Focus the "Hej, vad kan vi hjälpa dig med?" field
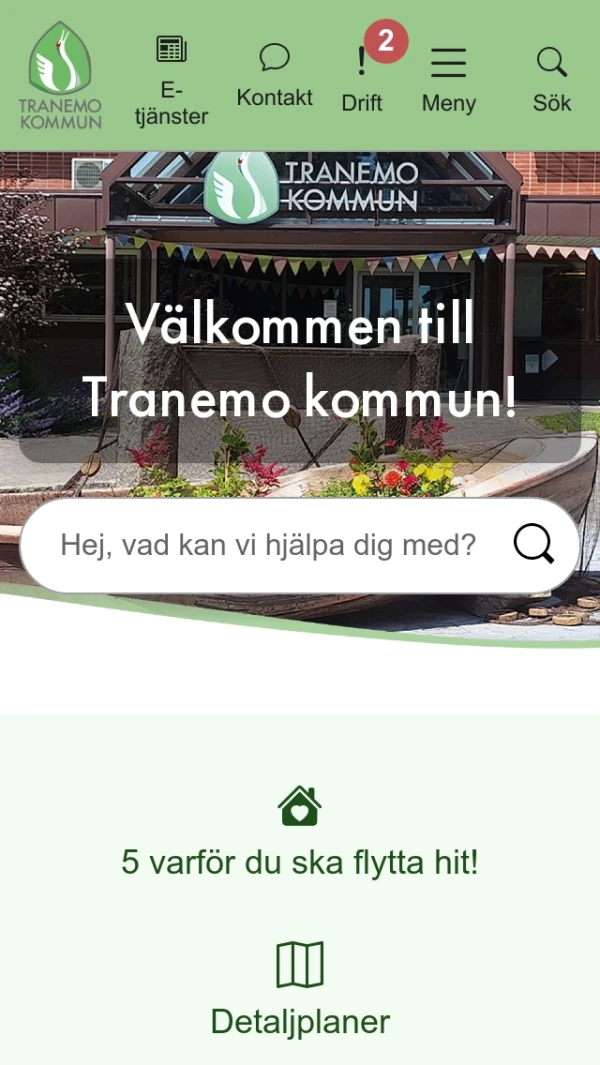Image resolution: width=600 pixels, height=1065 pixels. pos(268,545)
